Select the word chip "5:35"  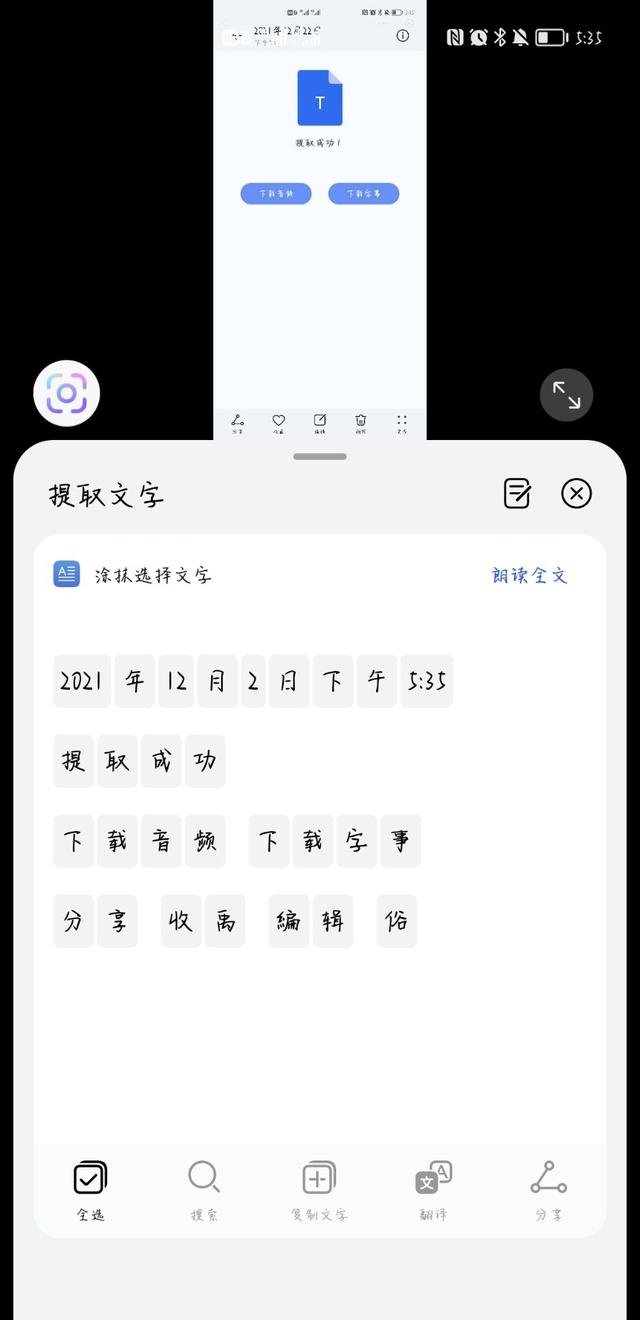click(427, 681)
